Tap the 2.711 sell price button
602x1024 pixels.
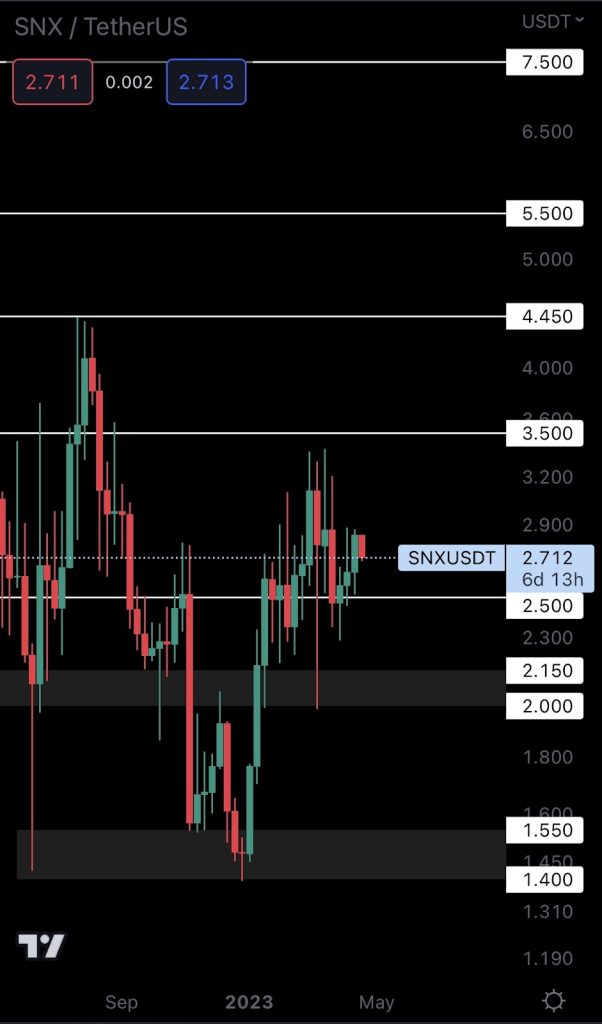[x=52, y=82]
